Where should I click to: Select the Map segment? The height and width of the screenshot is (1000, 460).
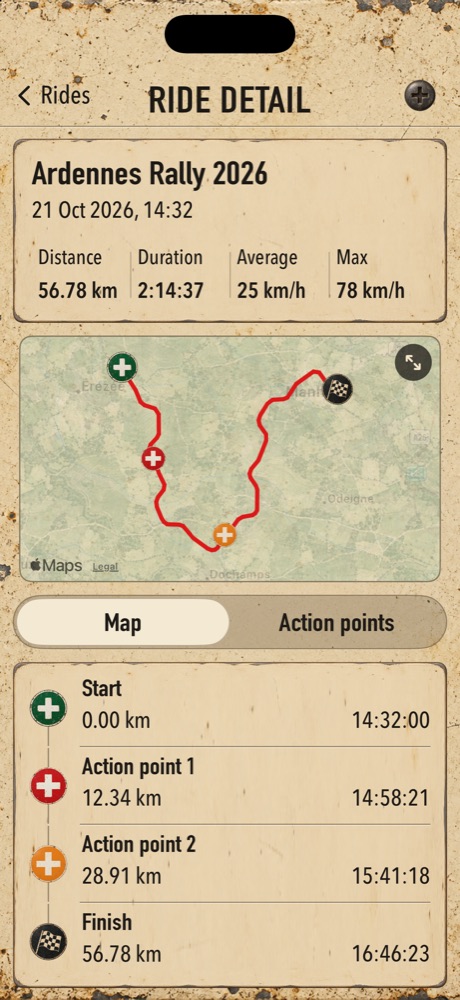[x=122, y=622]
